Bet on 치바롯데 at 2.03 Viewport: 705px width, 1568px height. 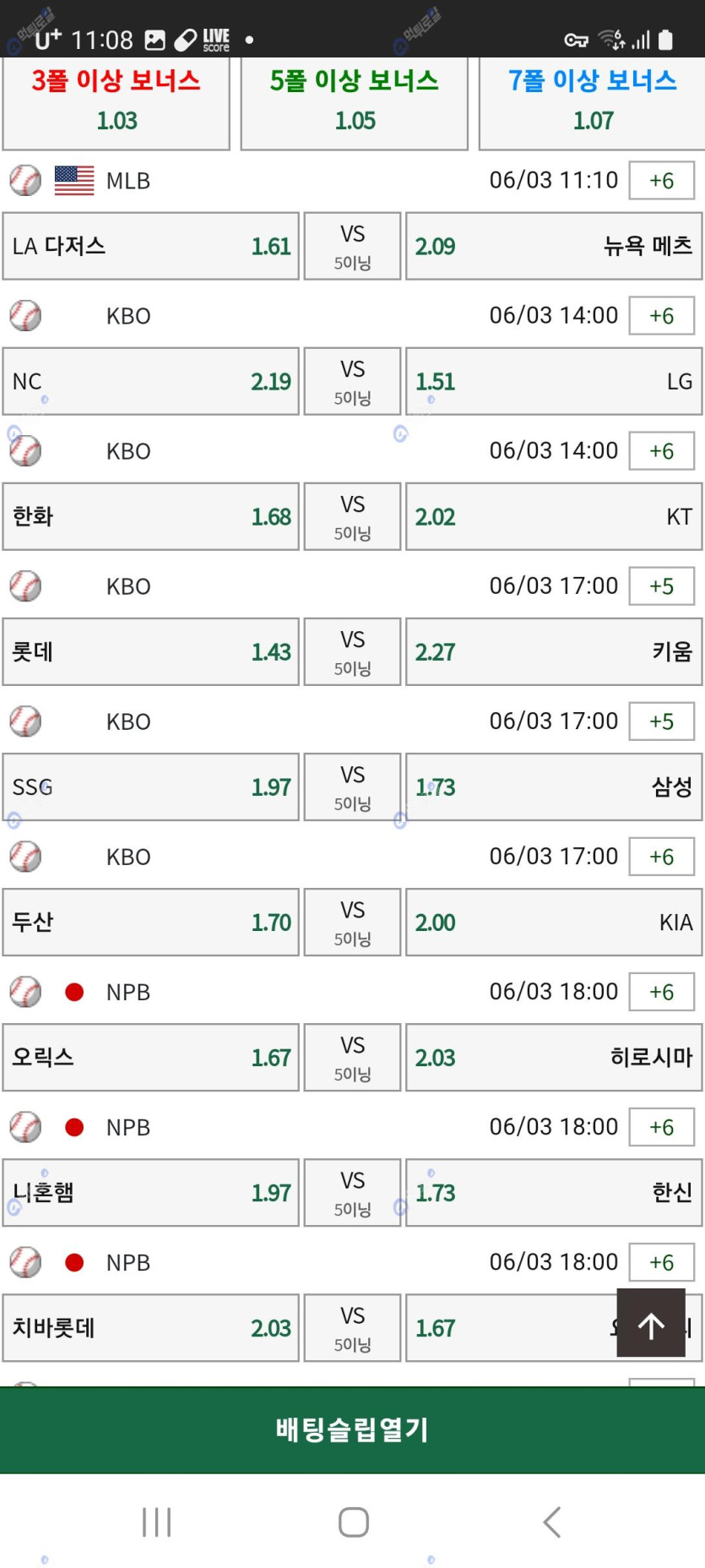(150, 1327)
